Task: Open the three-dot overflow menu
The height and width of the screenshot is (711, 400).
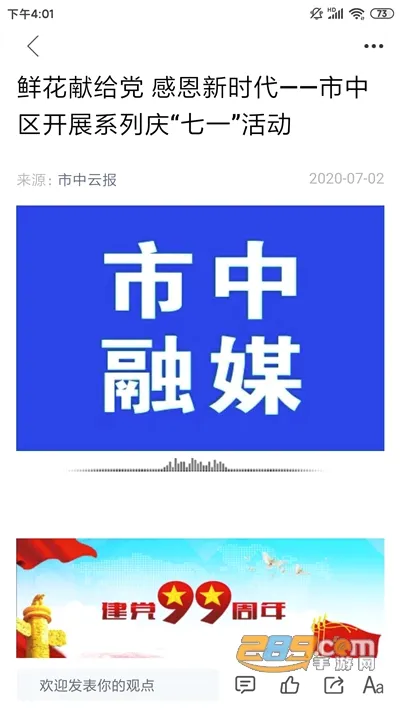Action: coord(373,46)
